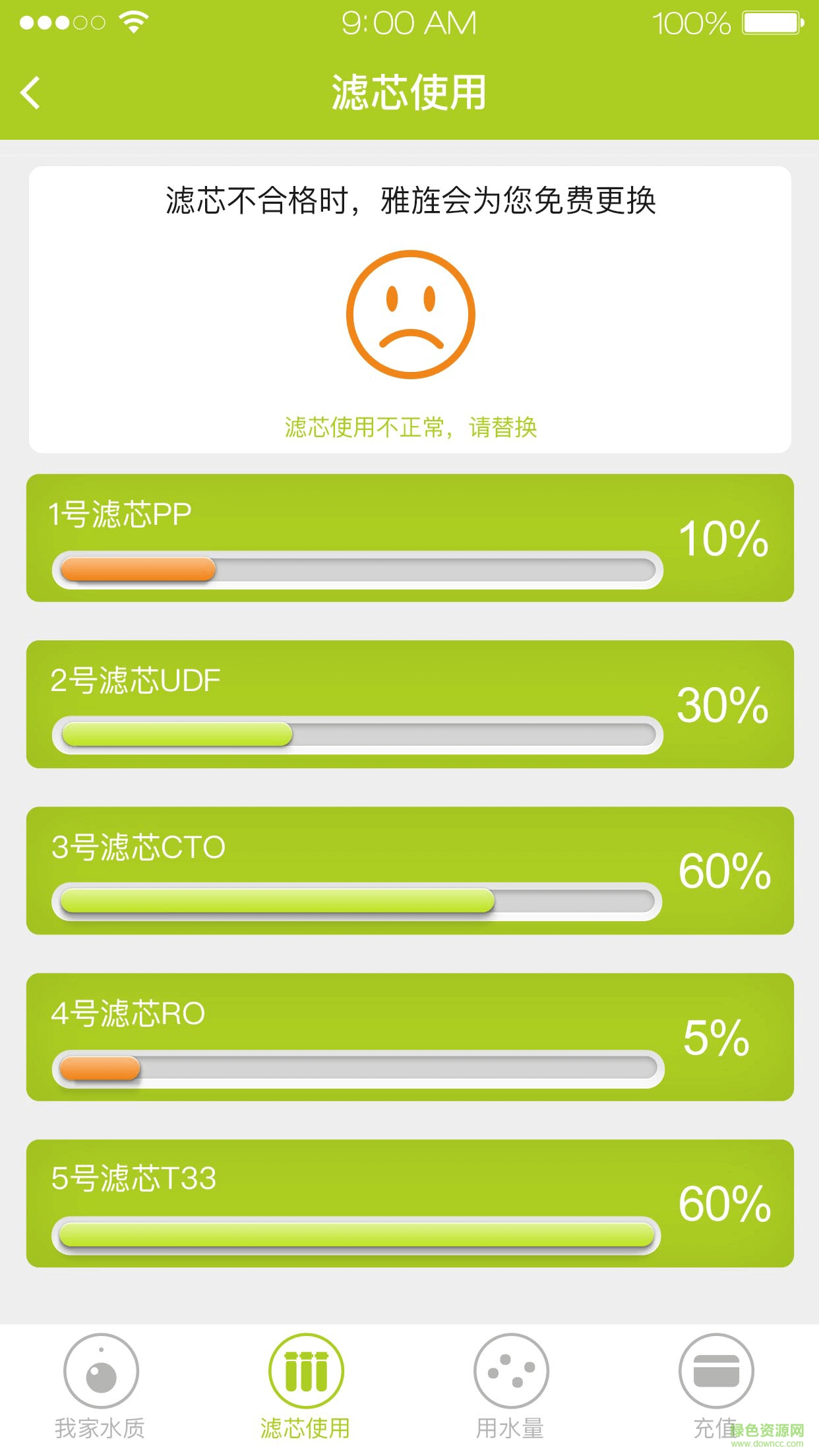Switch to the 我家水质 tab
The width and height of the screenshot is (819, 1456).
click(x=100, y=1385)
